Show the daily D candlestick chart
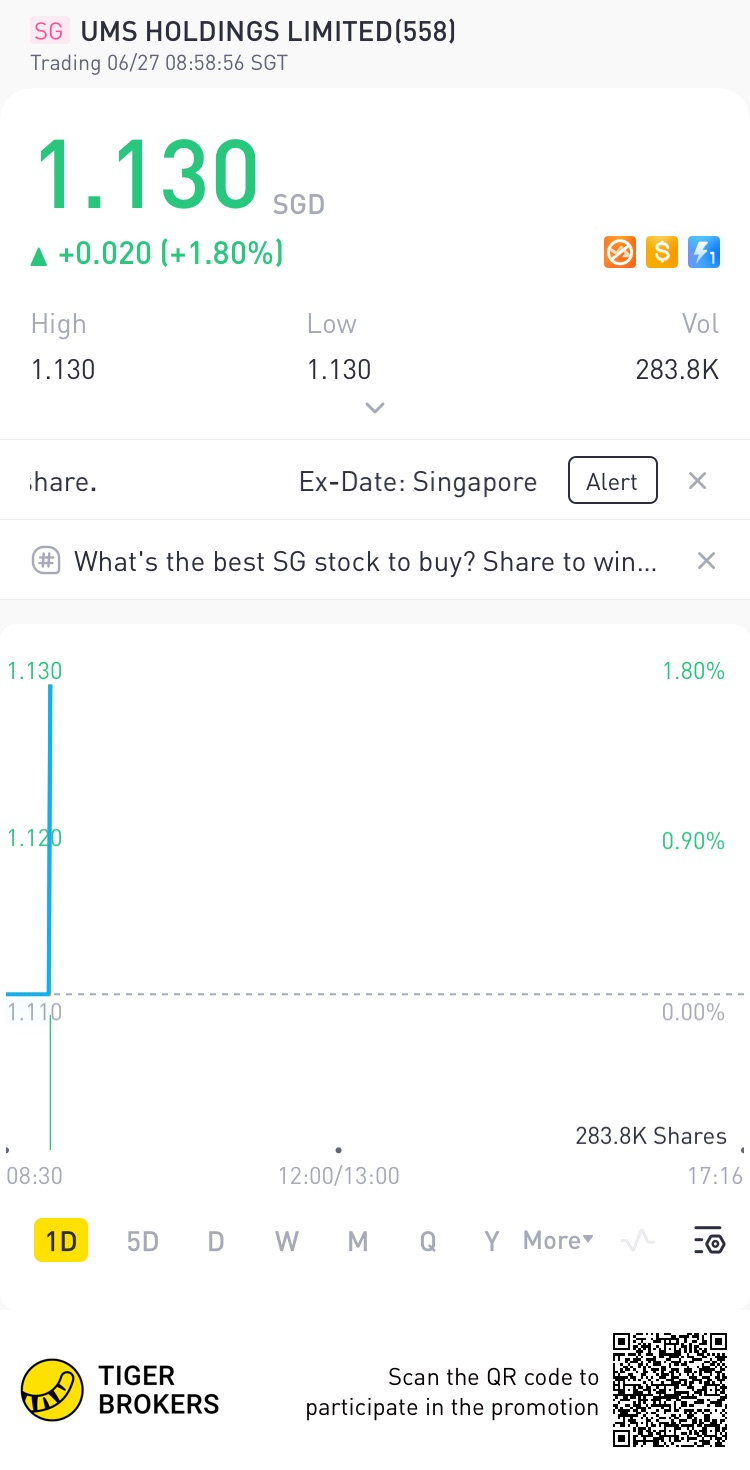750x1470 pixels. tap(215, 1241)
